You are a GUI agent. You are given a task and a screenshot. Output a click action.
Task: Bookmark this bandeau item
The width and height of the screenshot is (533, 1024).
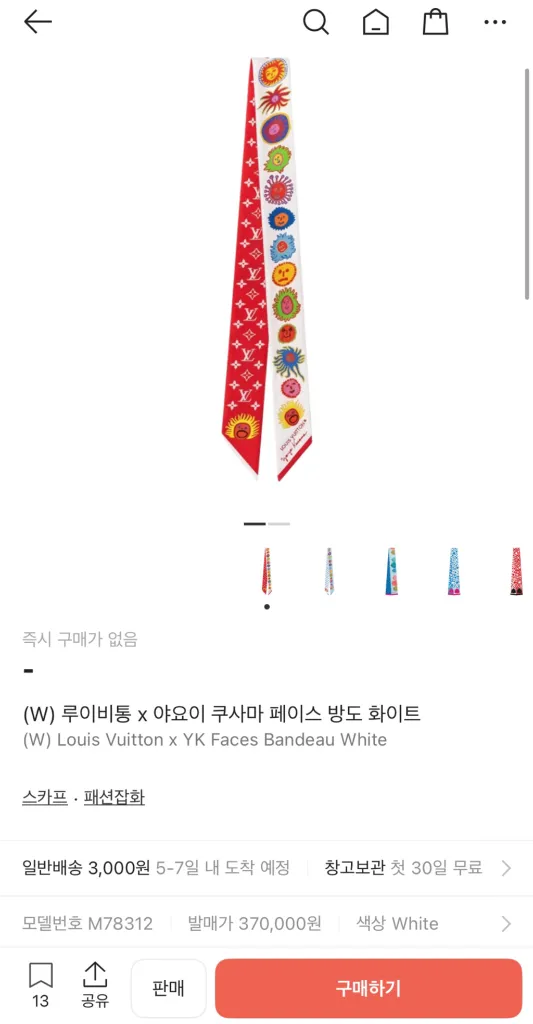click(40, 985)
